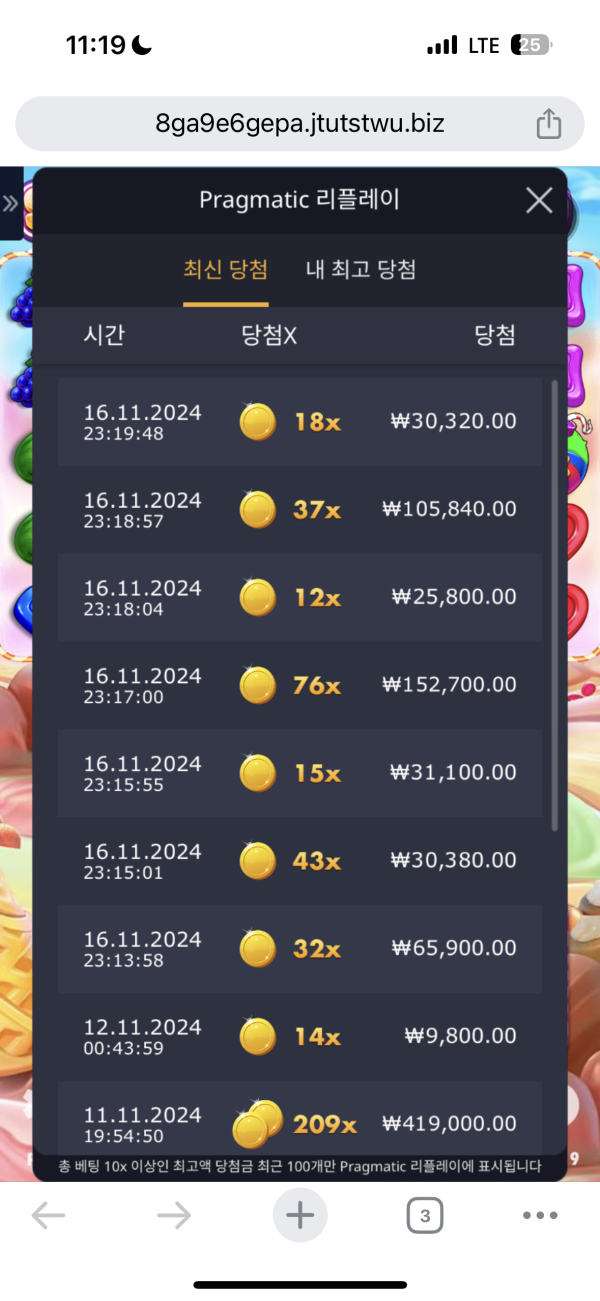Open the 23:19:48 replay with 18x win

pos(300,422)
